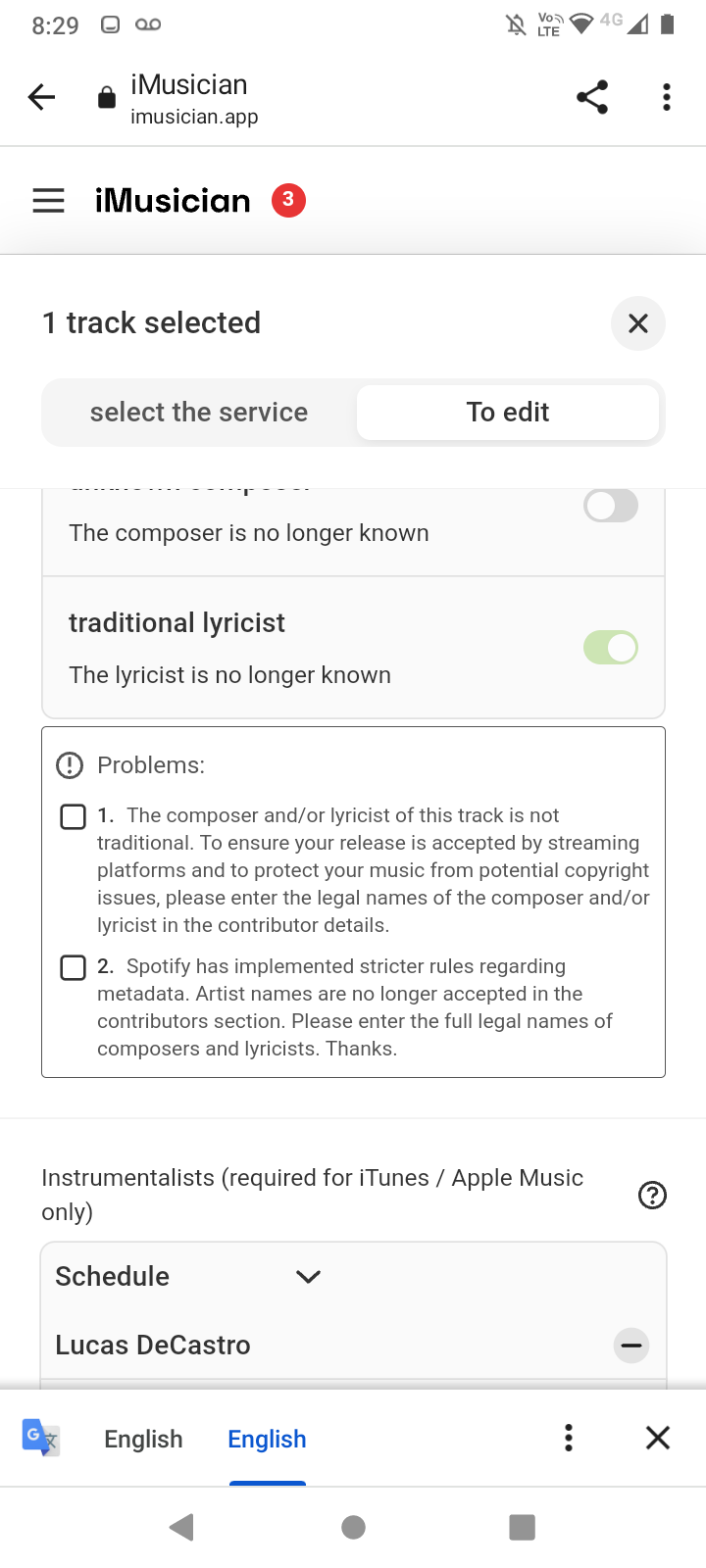The image size is (706, 1568).
Task: Enable the composer no longer known switch
Action: pos(611,506)
